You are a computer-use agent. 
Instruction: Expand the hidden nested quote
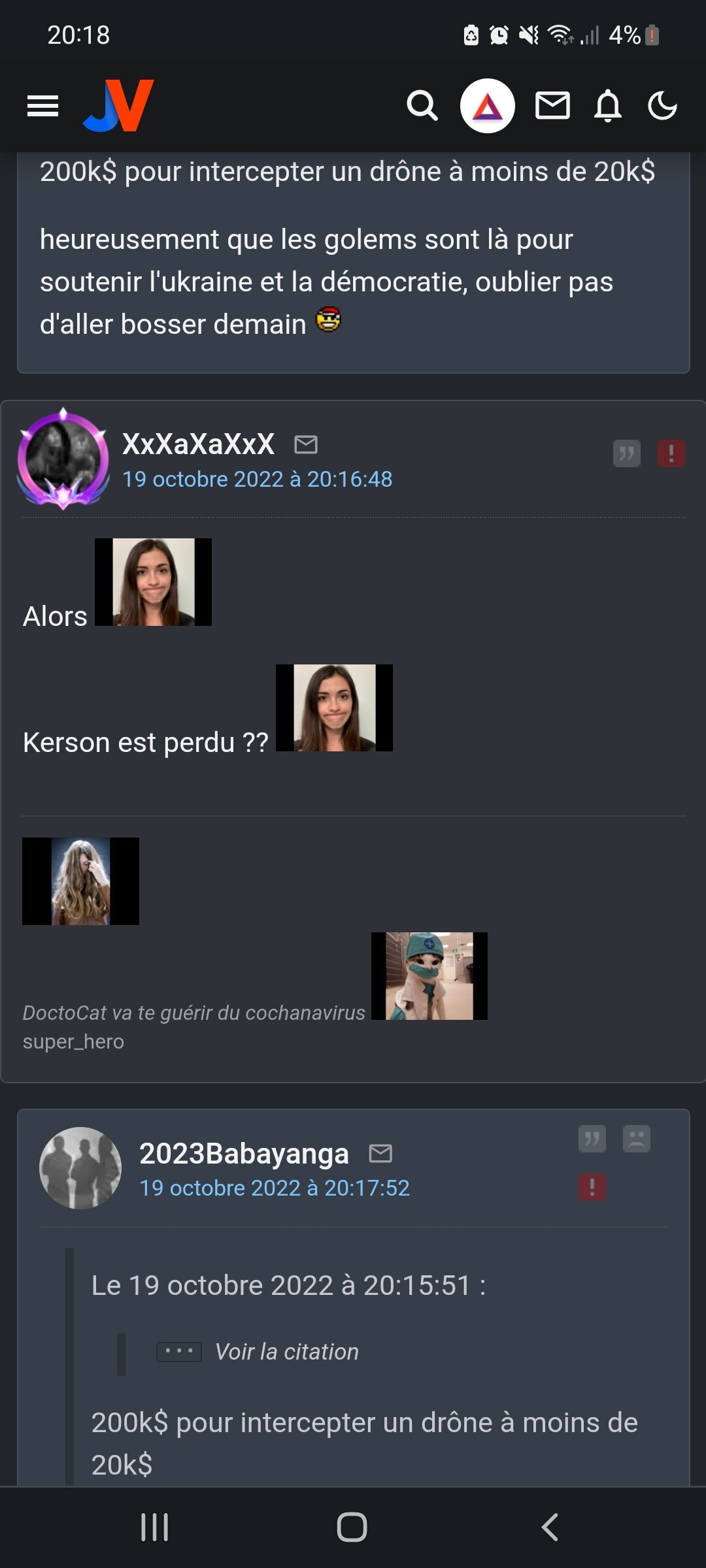tap(179, 1352)
